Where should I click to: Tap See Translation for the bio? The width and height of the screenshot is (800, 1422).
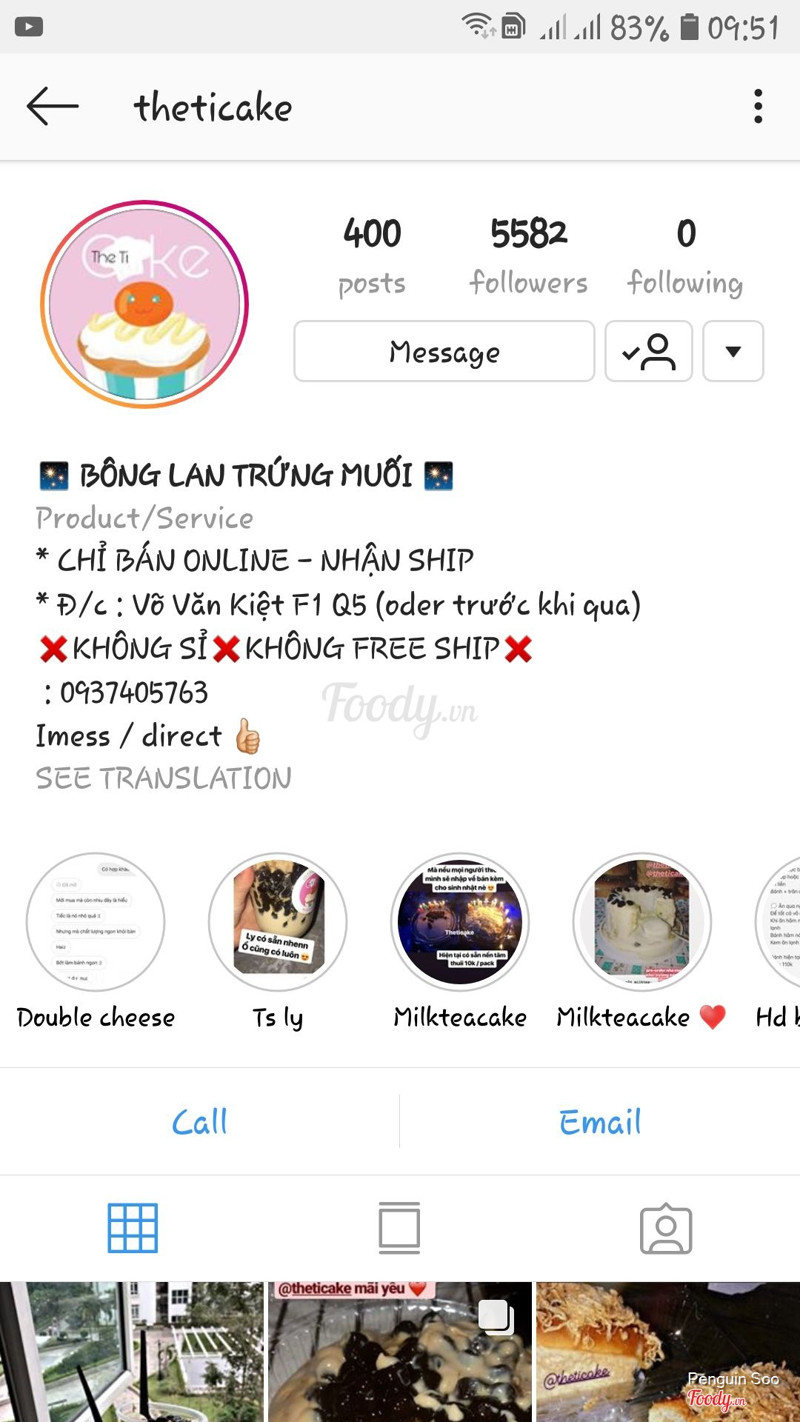coord(164,778)
